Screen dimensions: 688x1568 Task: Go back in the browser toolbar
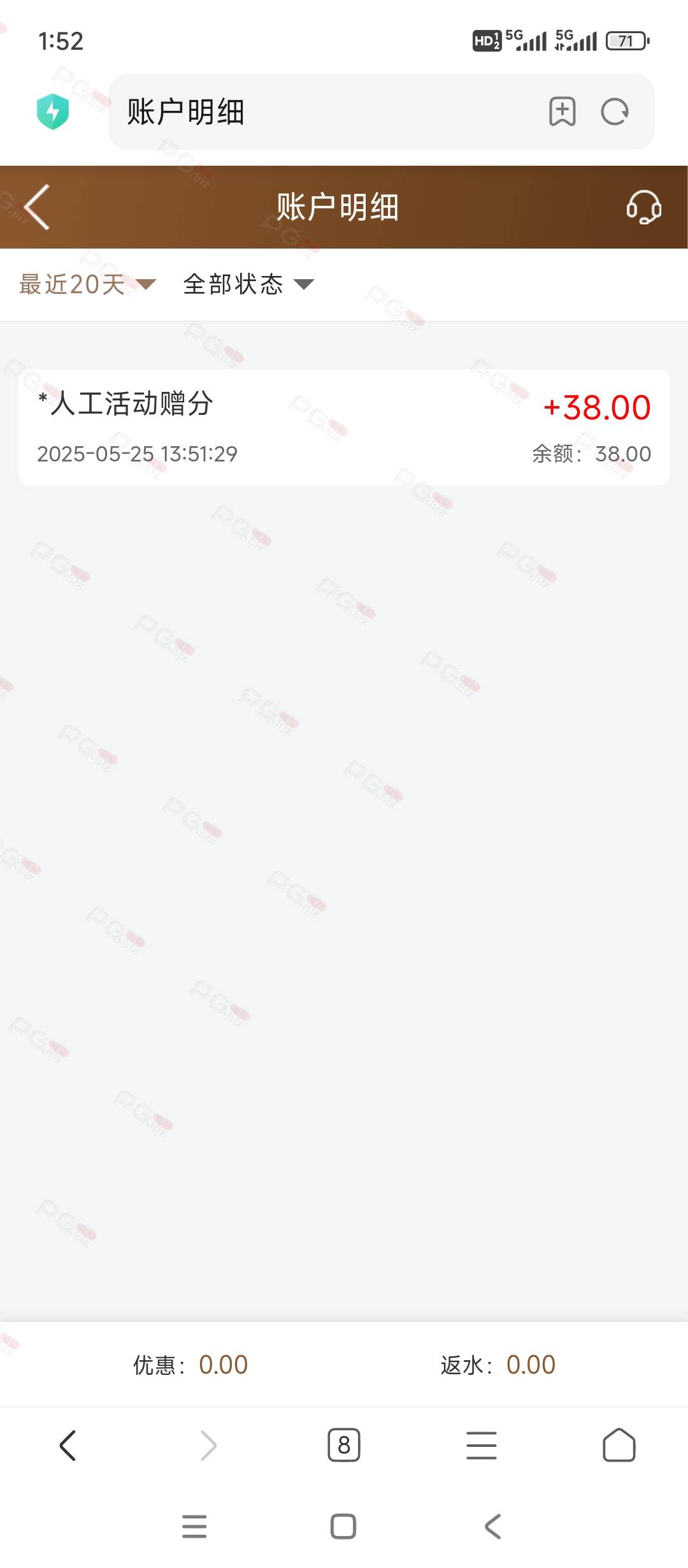click(x=68, y=1446)
